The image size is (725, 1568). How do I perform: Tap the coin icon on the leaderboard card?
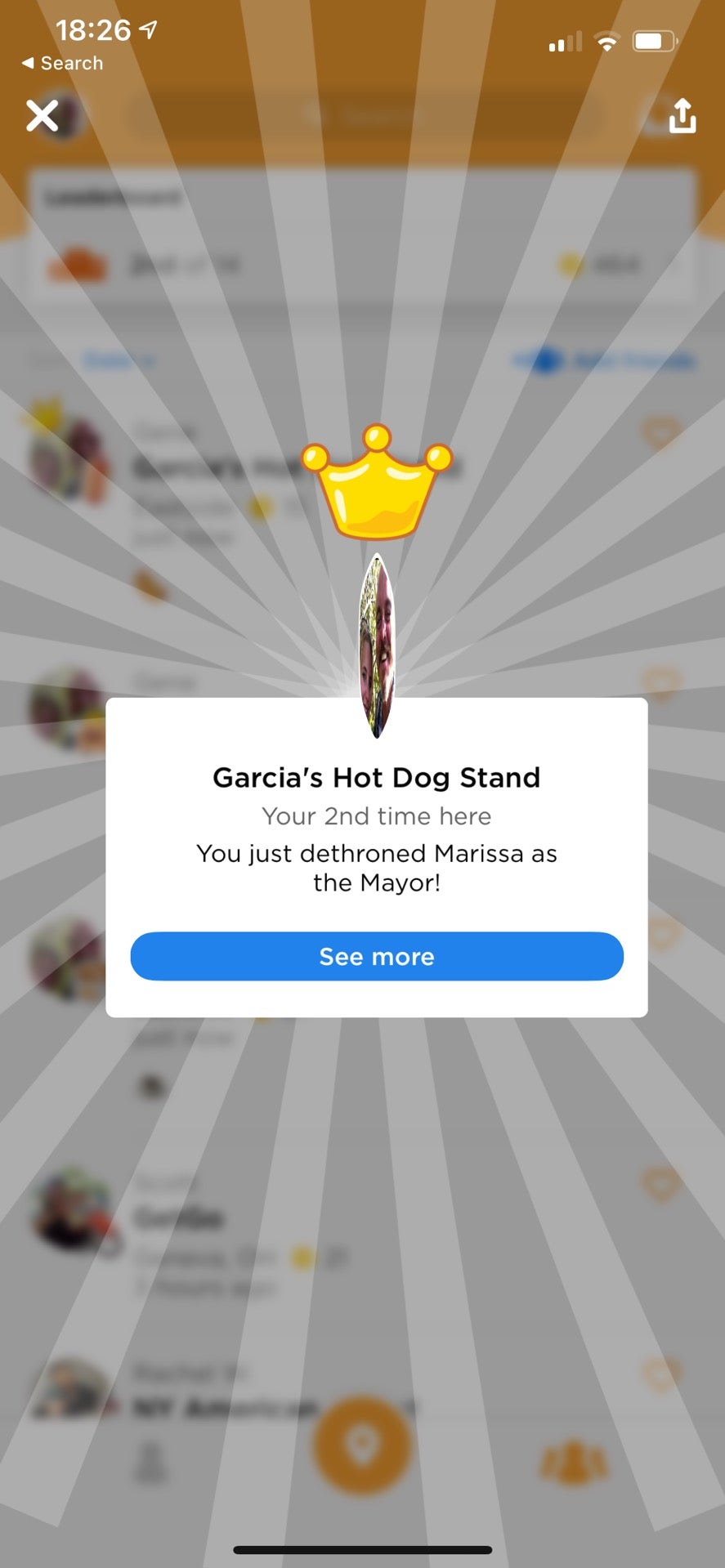click(571, 263)
